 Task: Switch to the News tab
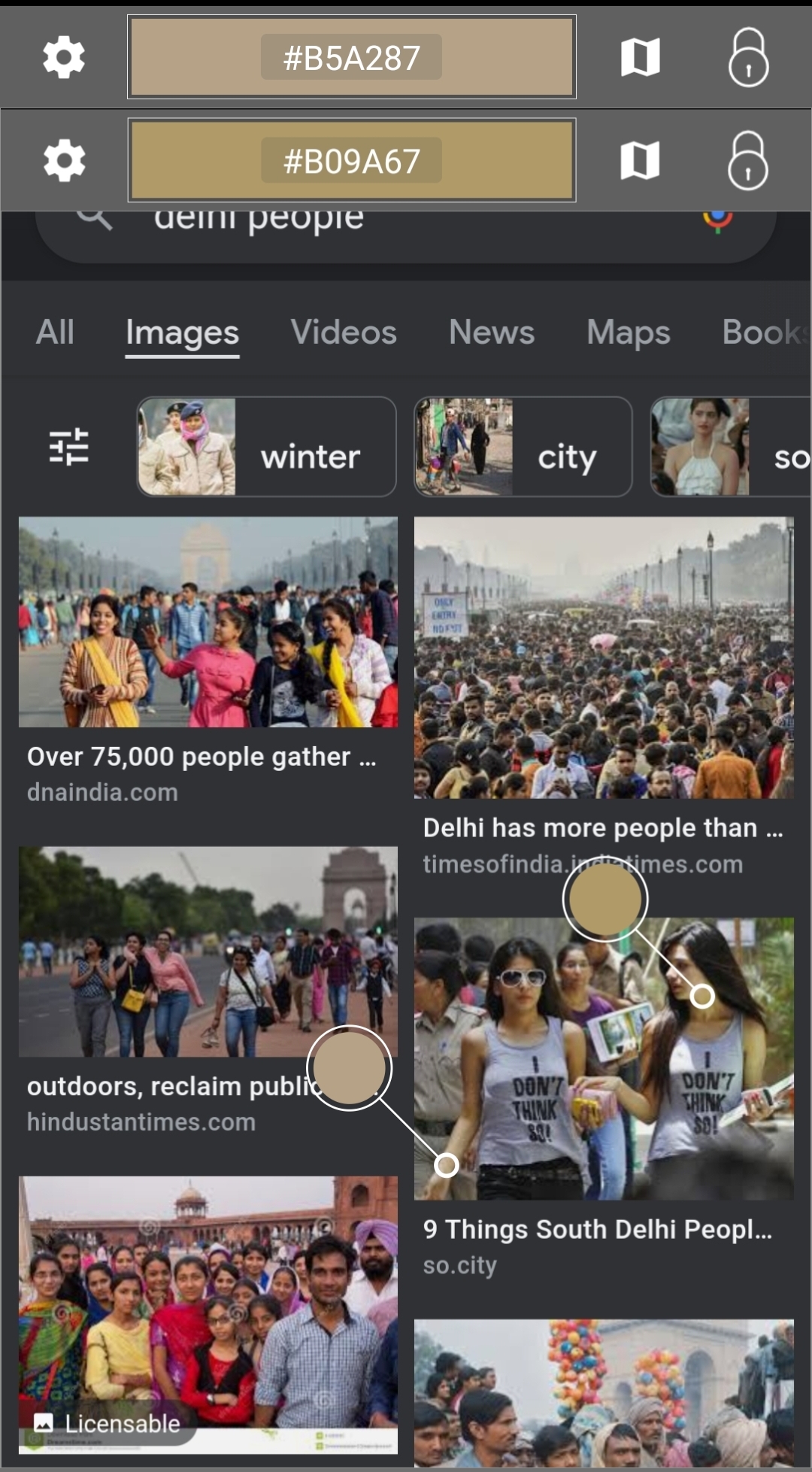[492, 332]
